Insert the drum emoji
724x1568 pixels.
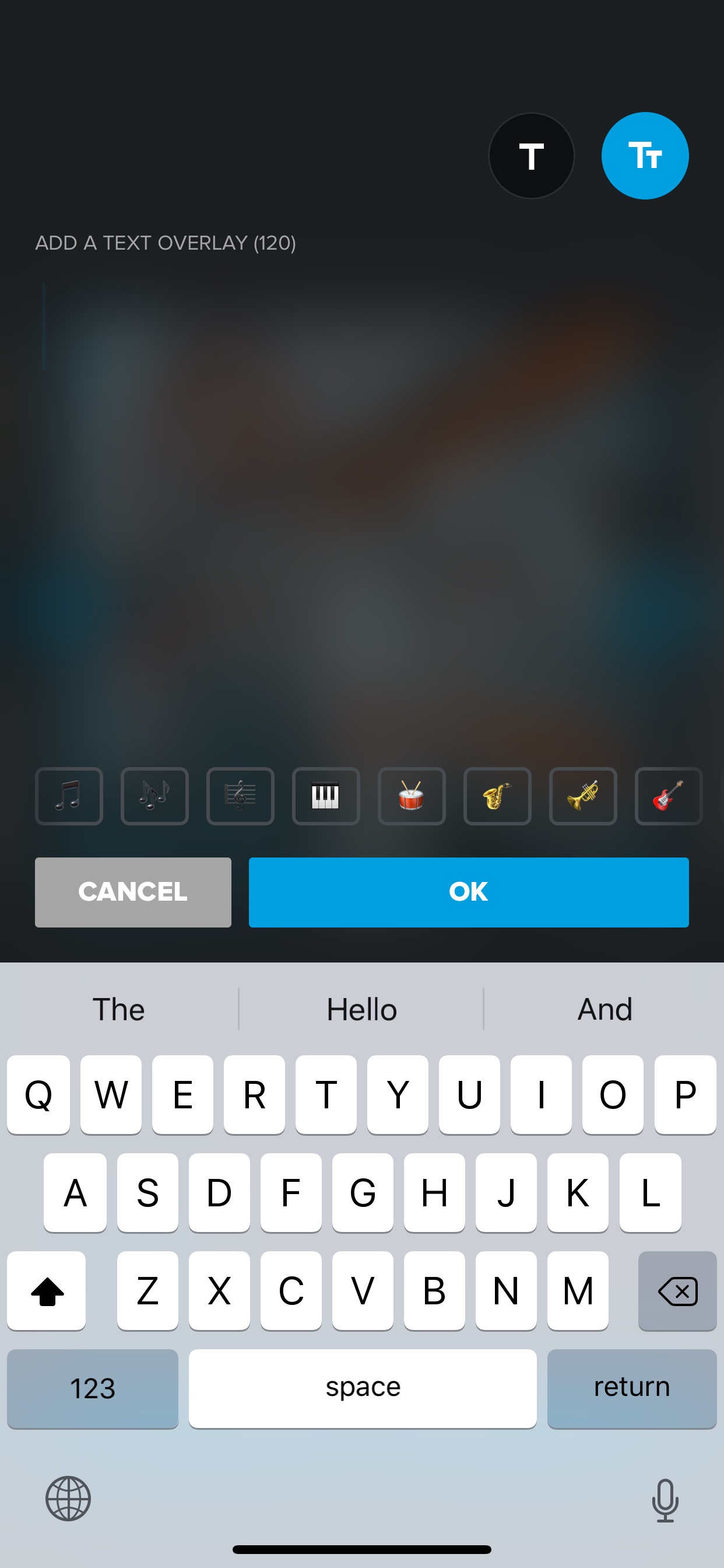pos(412,796)
